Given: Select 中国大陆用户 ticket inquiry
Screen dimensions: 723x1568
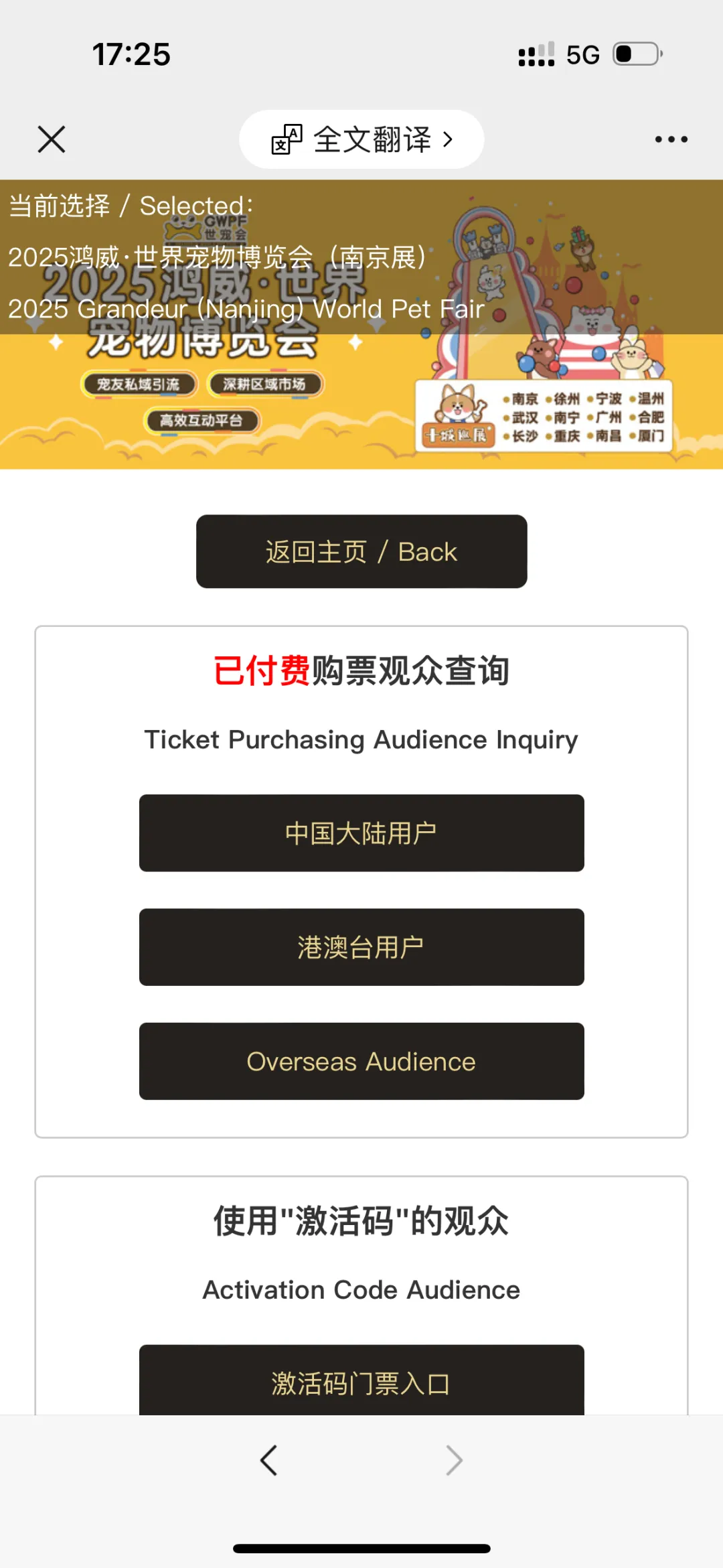Looking at the screenshot, I should coord(361,833).
